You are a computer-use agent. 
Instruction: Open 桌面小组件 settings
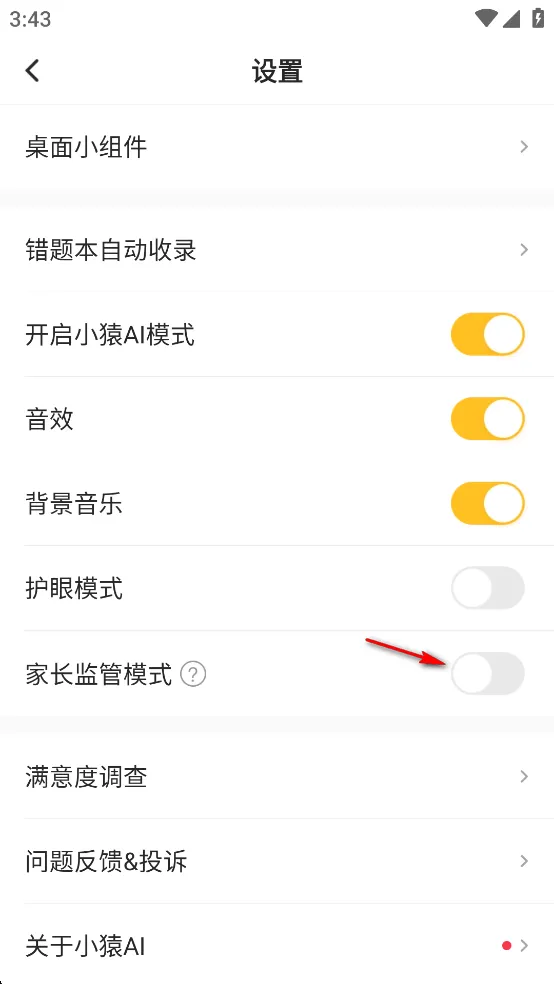[x=277, y=147]
